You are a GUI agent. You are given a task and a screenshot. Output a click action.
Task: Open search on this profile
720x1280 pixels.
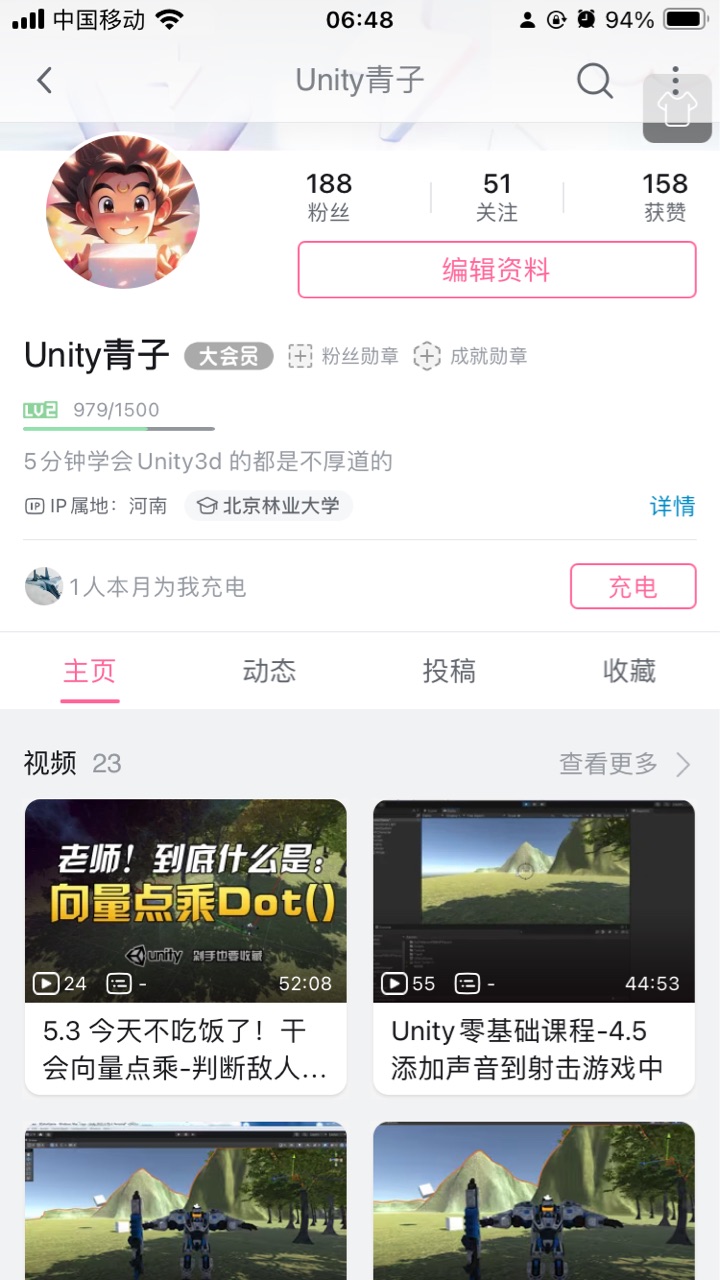[595, 81]
